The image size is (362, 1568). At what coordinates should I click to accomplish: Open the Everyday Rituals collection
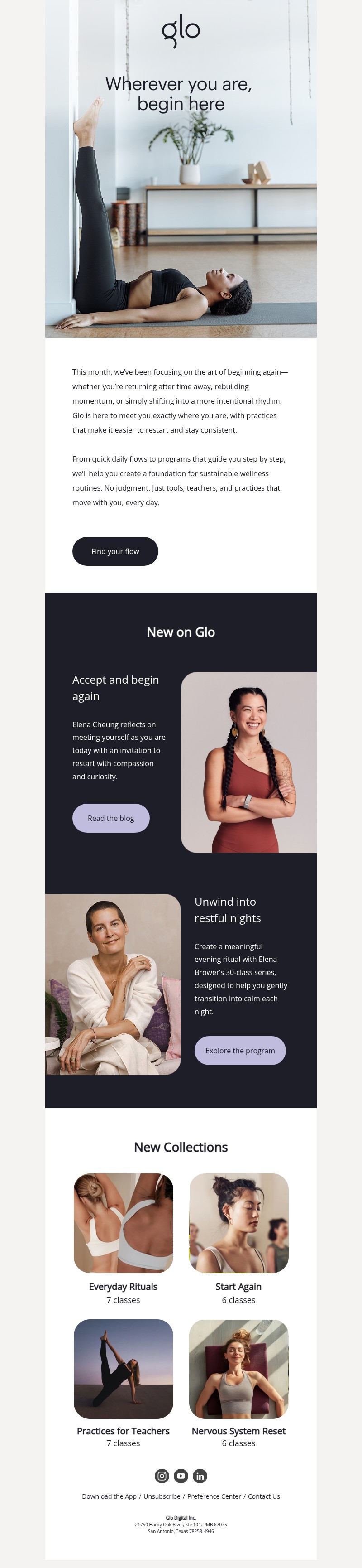tap(123, 1223)
